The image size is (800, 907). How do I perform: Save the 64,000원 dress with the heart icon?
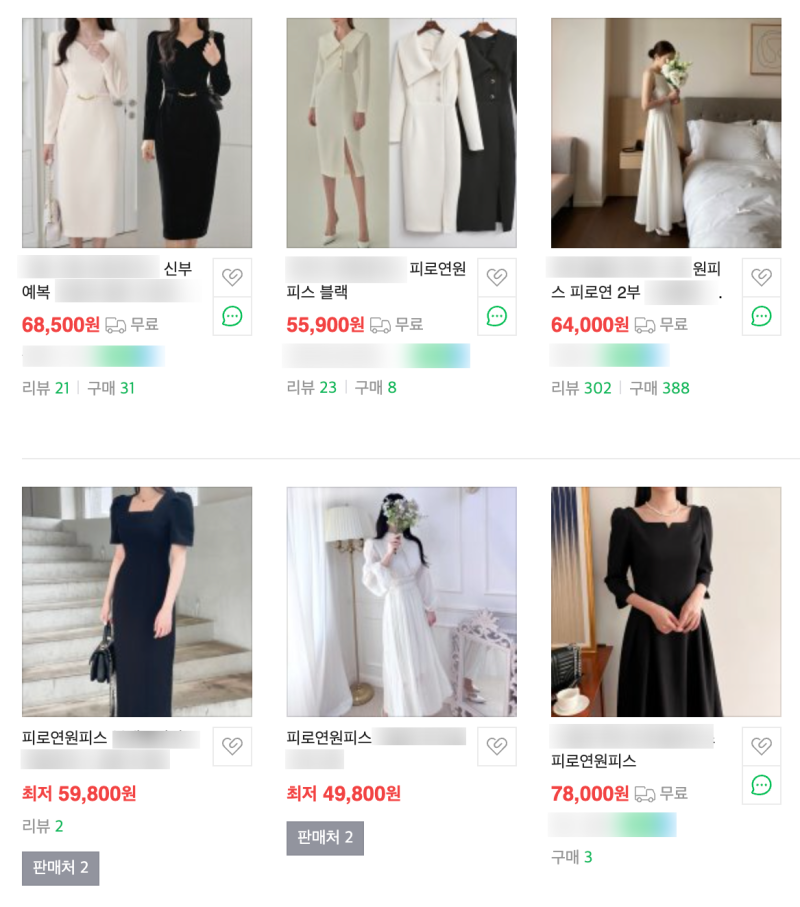(x=761, y=277)
